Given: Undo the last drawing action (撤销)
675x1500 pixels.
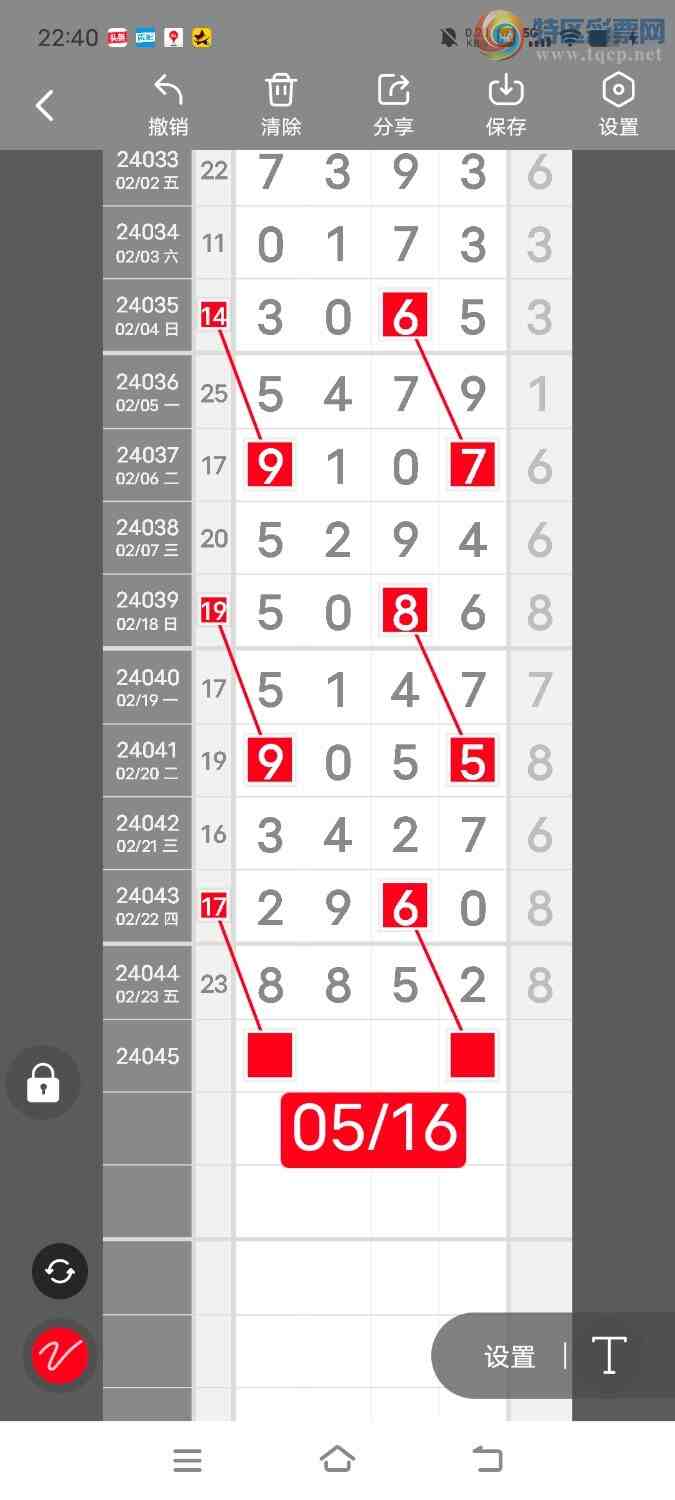Looking at the screenshot, I should (168, 105).
